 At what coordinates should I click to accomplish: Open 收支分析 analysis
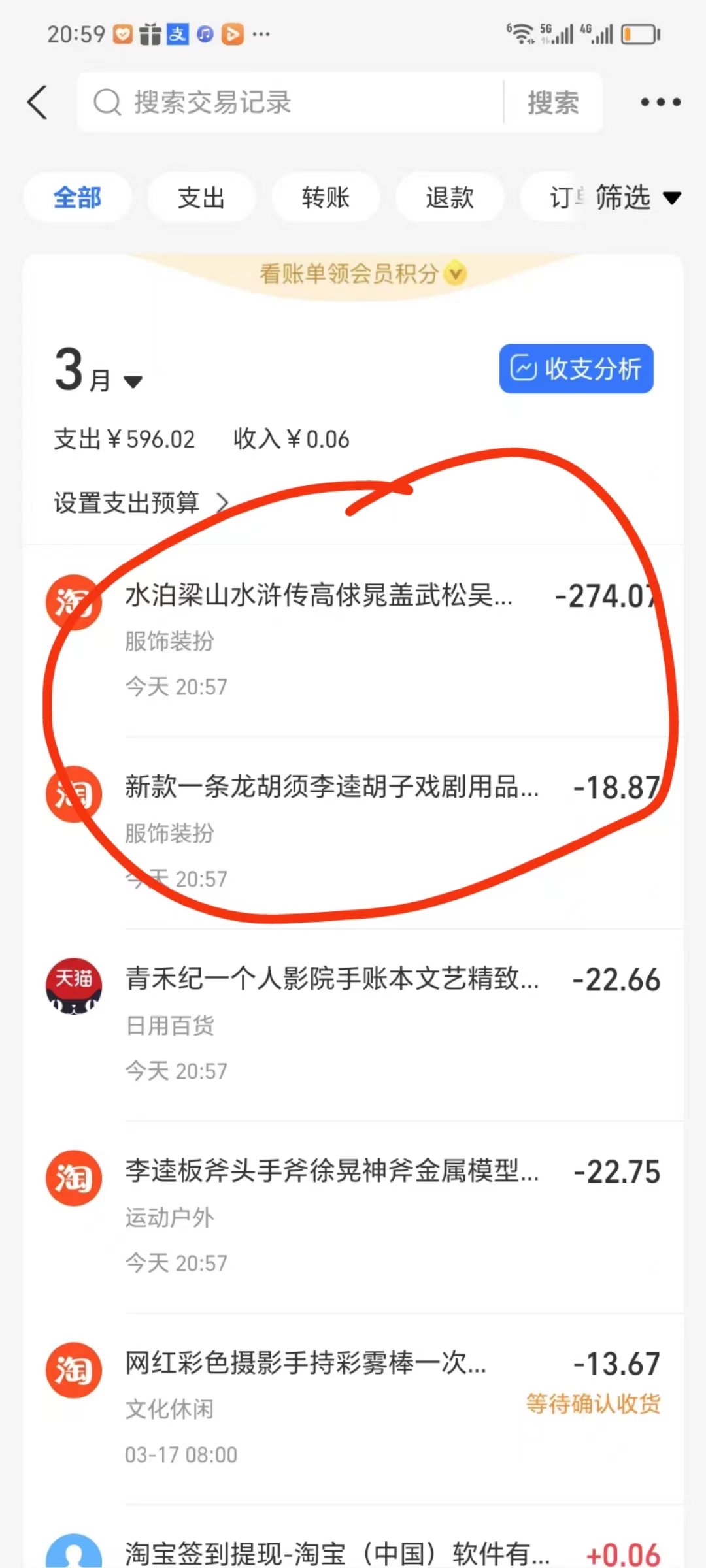coord(576,368)
